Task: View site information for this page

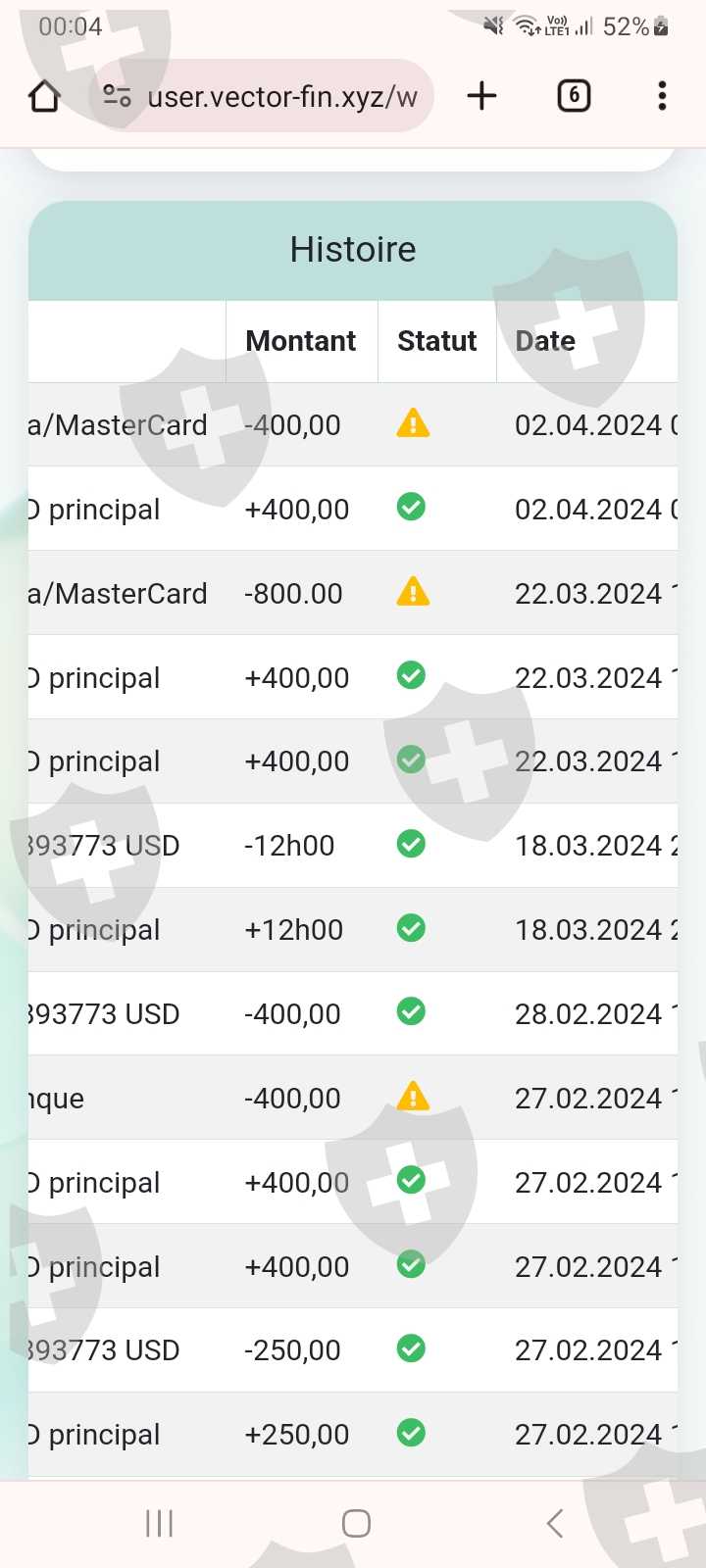Action: pos(117,96)
